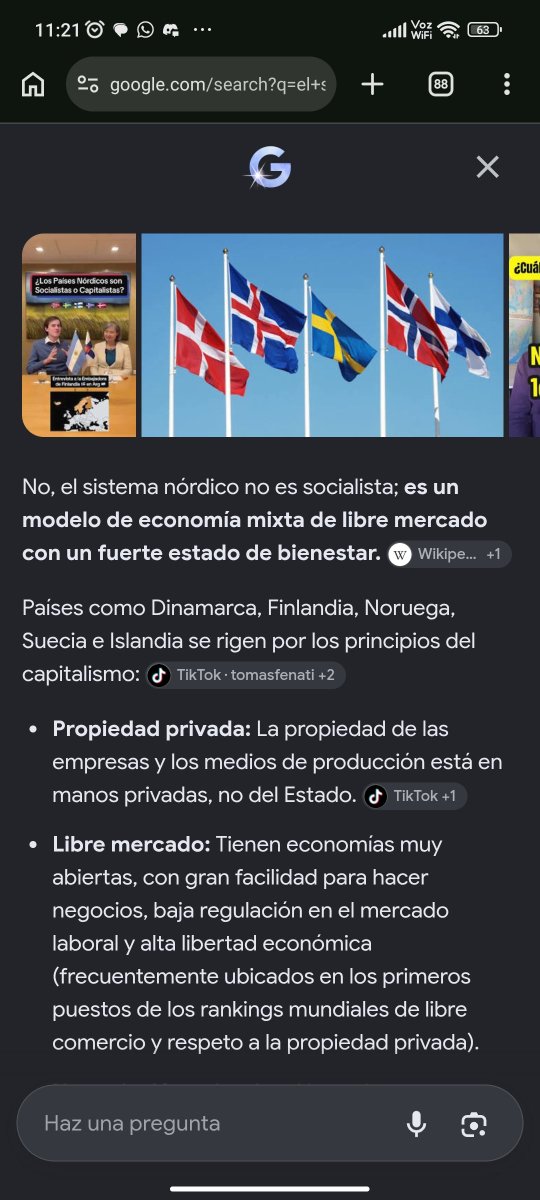
Task: Open the Wikipedia source chip
Action: 449,554
